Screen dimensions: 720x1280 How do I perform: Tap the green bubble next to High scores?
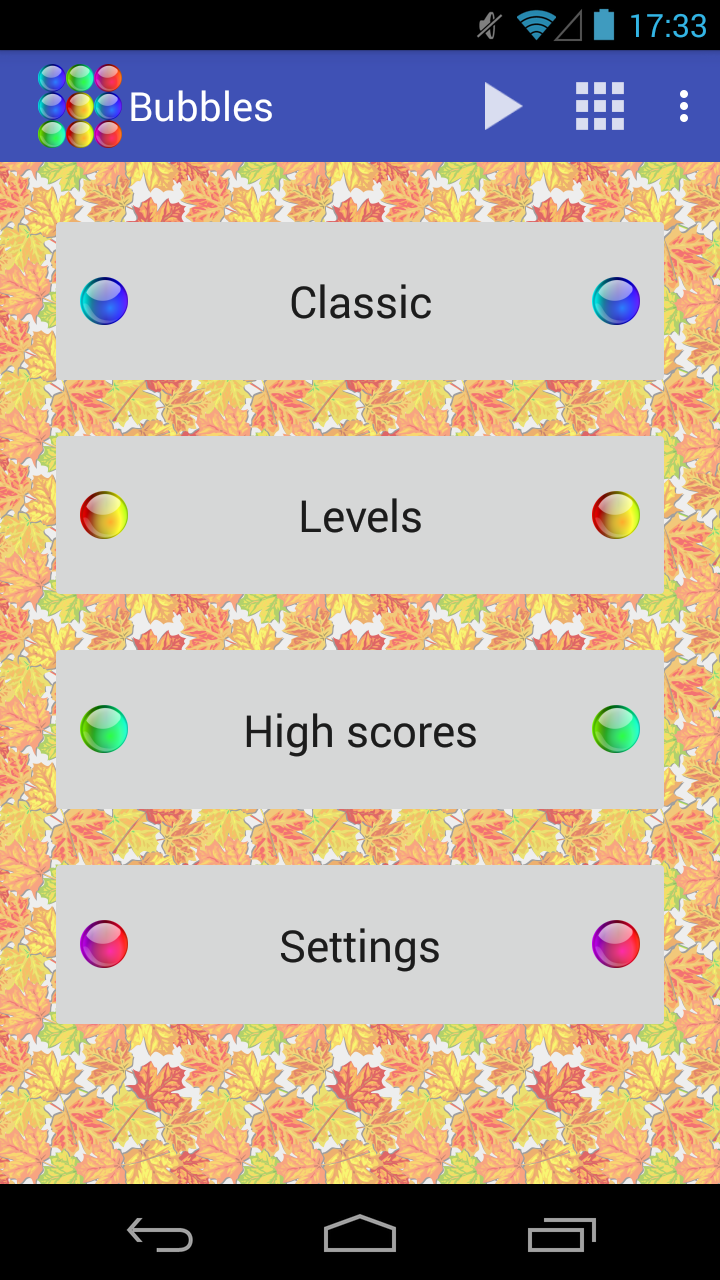pos(103,730)
